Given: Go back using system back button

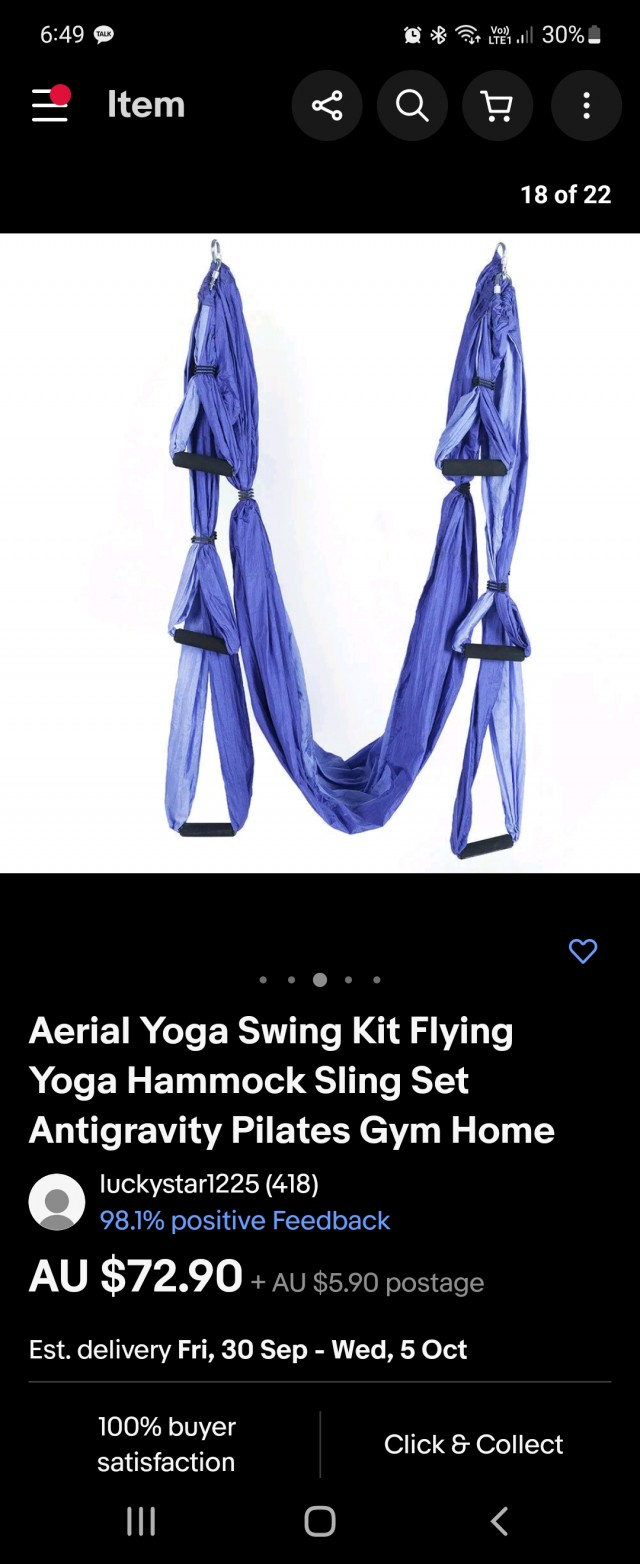Looking at the screenshot, I should click(x=499, y=1521).
